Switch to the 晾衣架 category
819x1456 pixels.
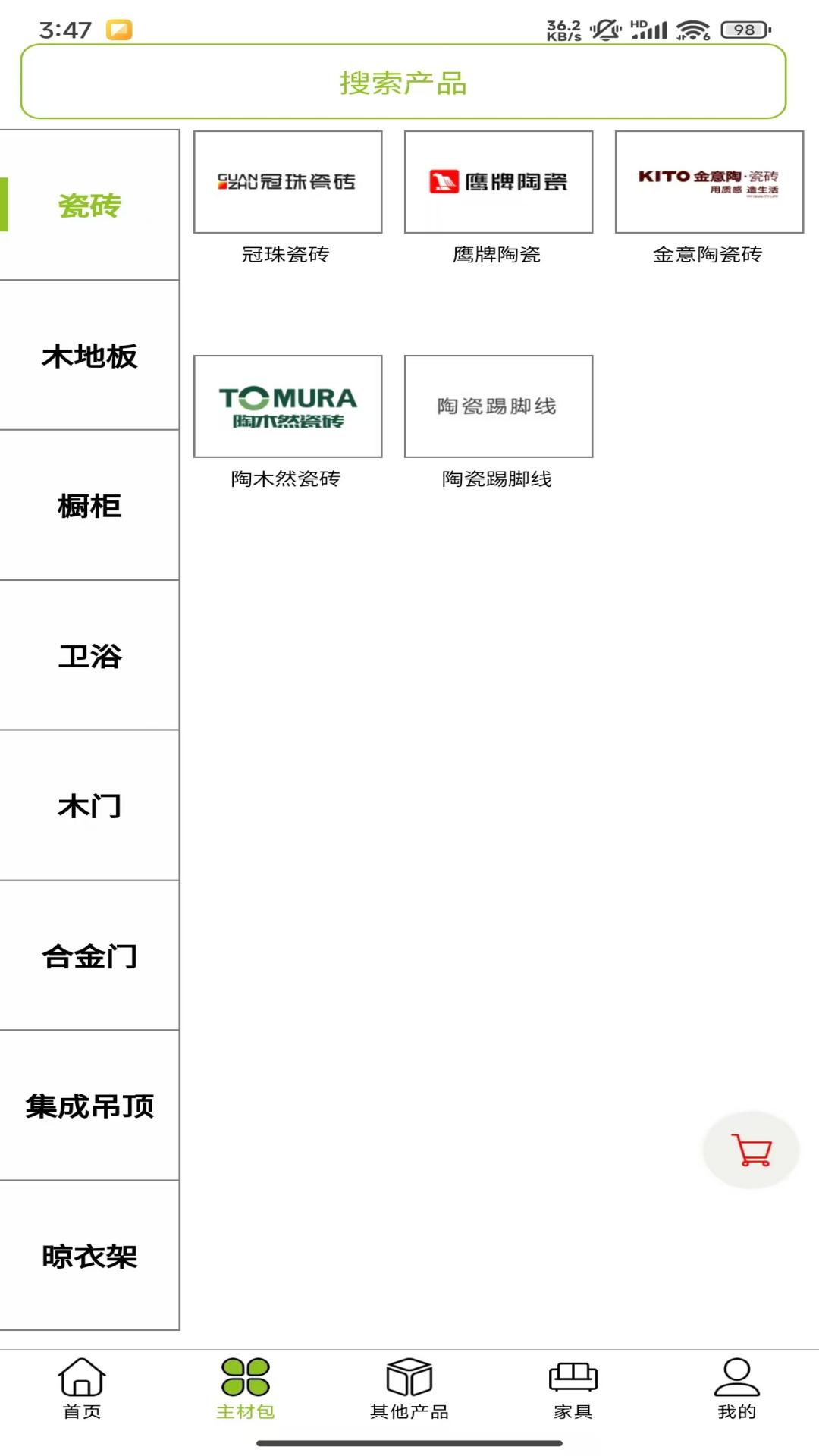(x=89, y=1257)
